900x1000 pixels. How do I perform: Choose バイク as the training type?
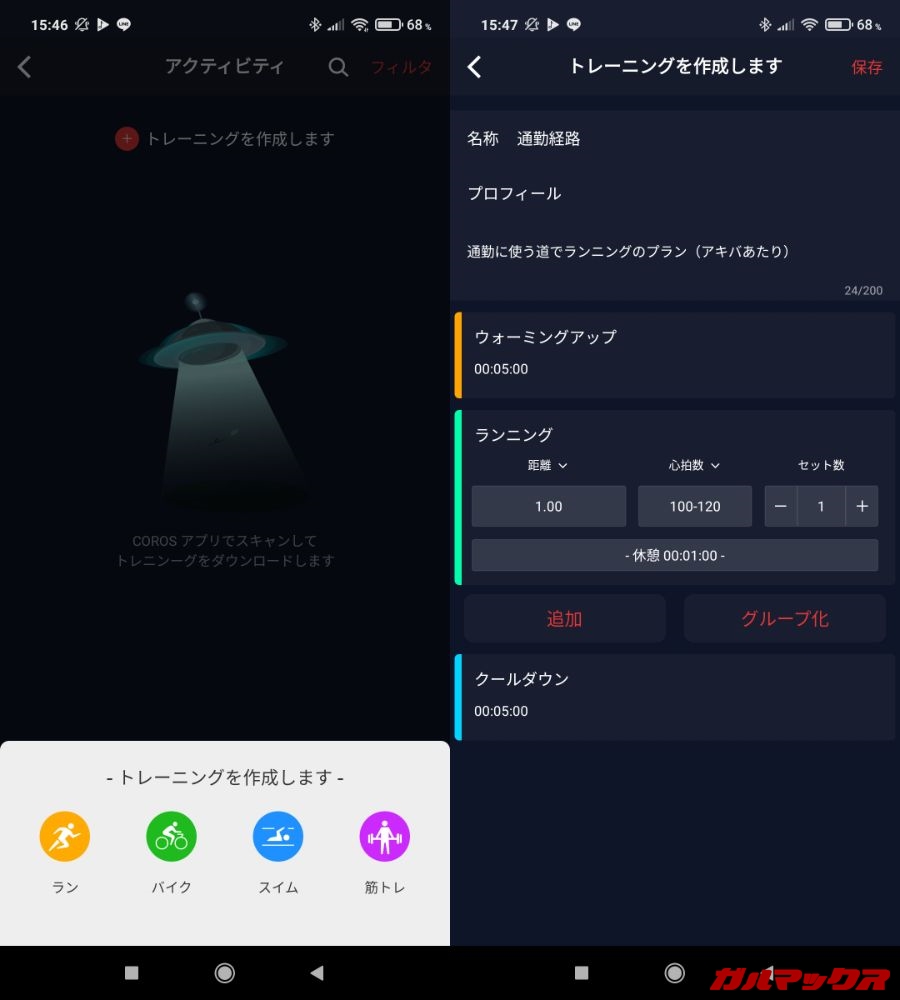(171, 837)
